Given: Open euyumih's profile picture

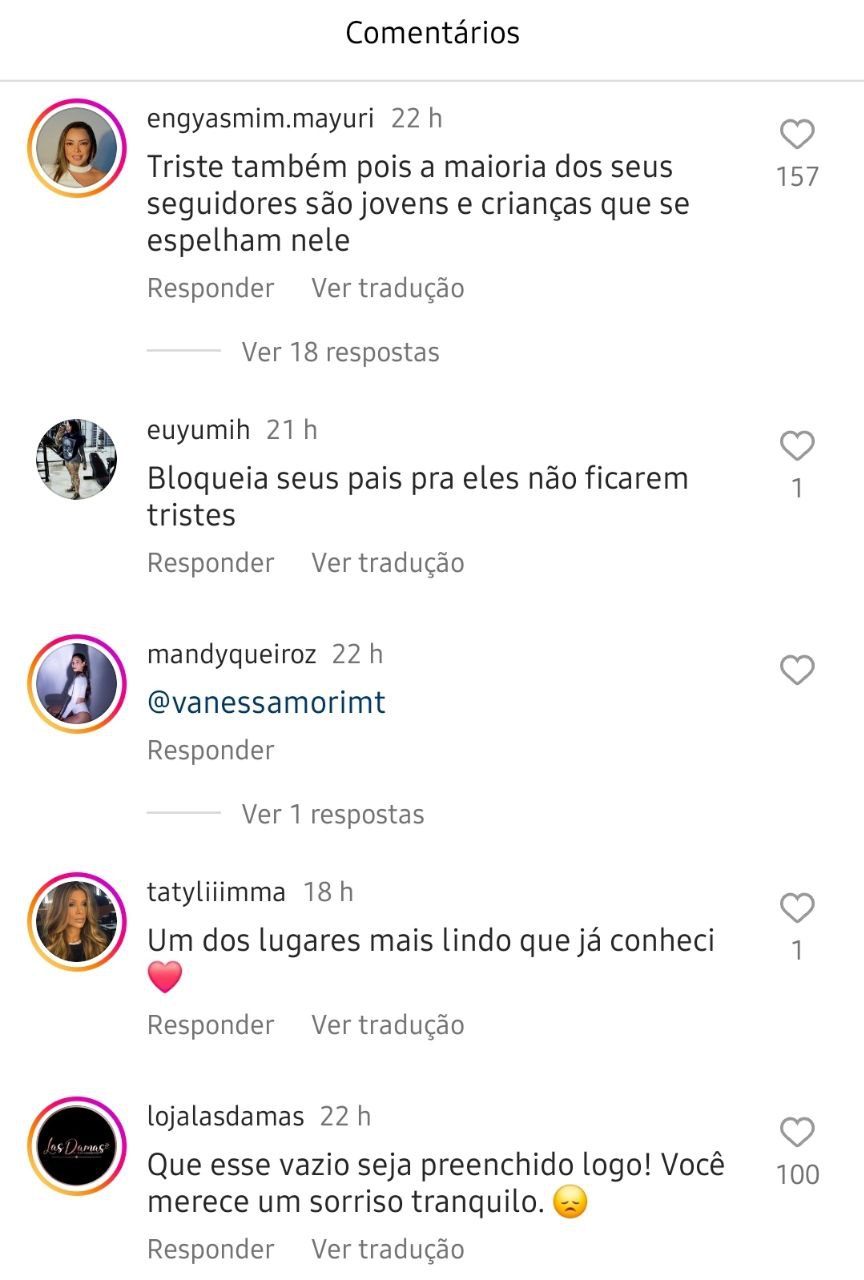Looking at the screenshot, I should pyautogui.click(x=76, y=459).
